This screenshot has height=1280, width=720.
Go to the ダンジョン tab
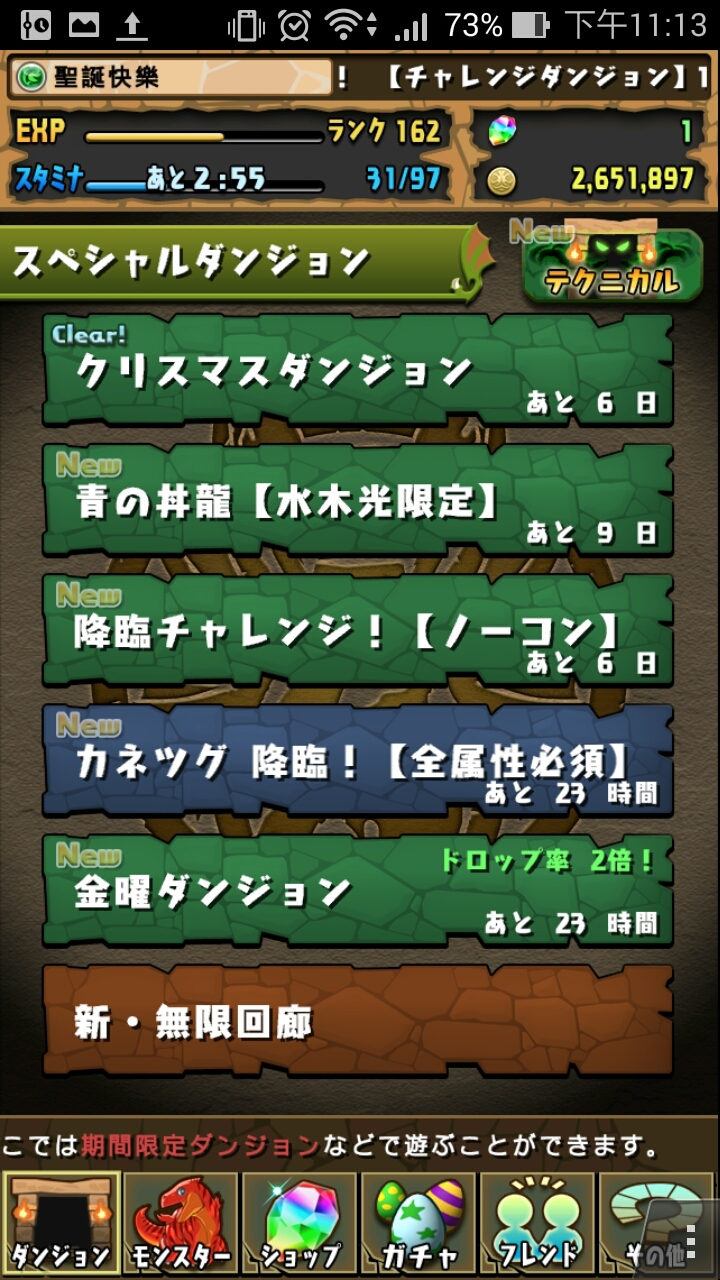tap(60, 1224)
